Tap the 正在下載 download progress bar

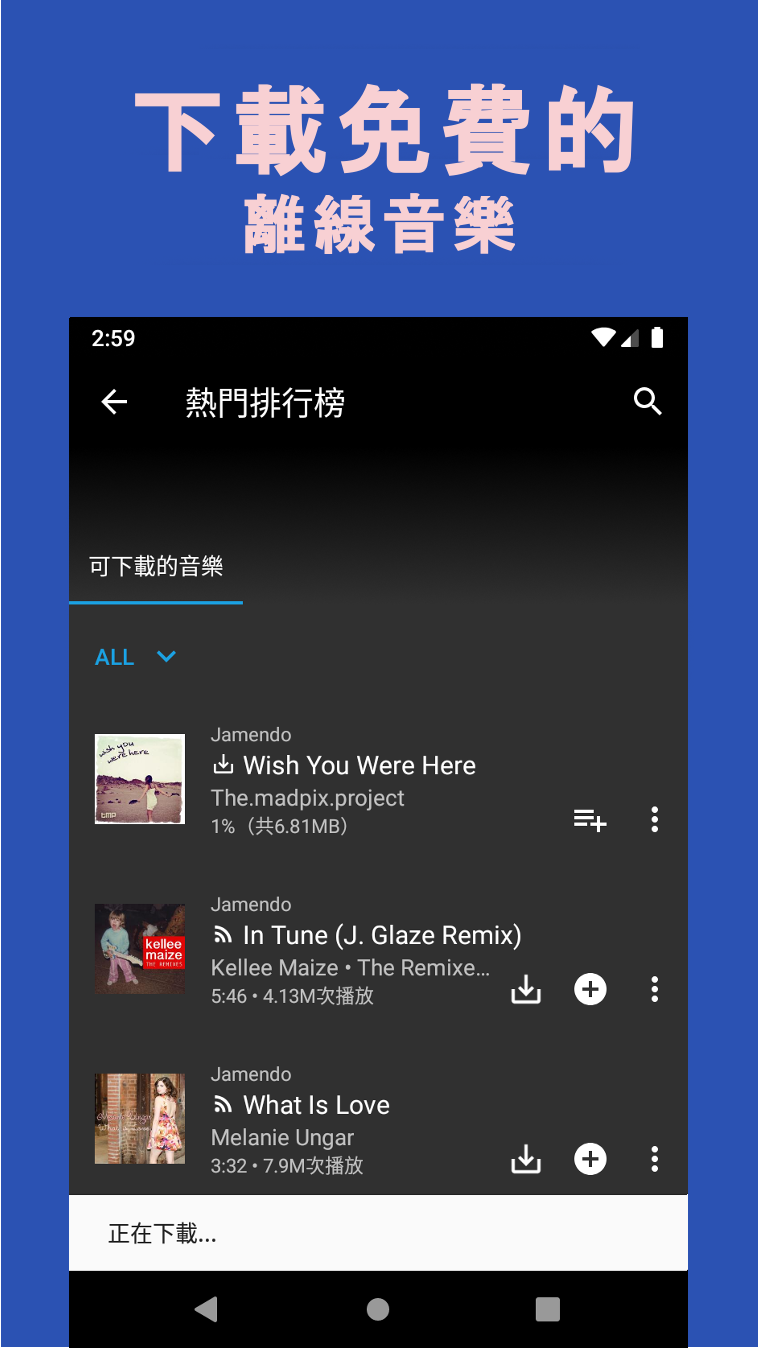pos(378,1232)
